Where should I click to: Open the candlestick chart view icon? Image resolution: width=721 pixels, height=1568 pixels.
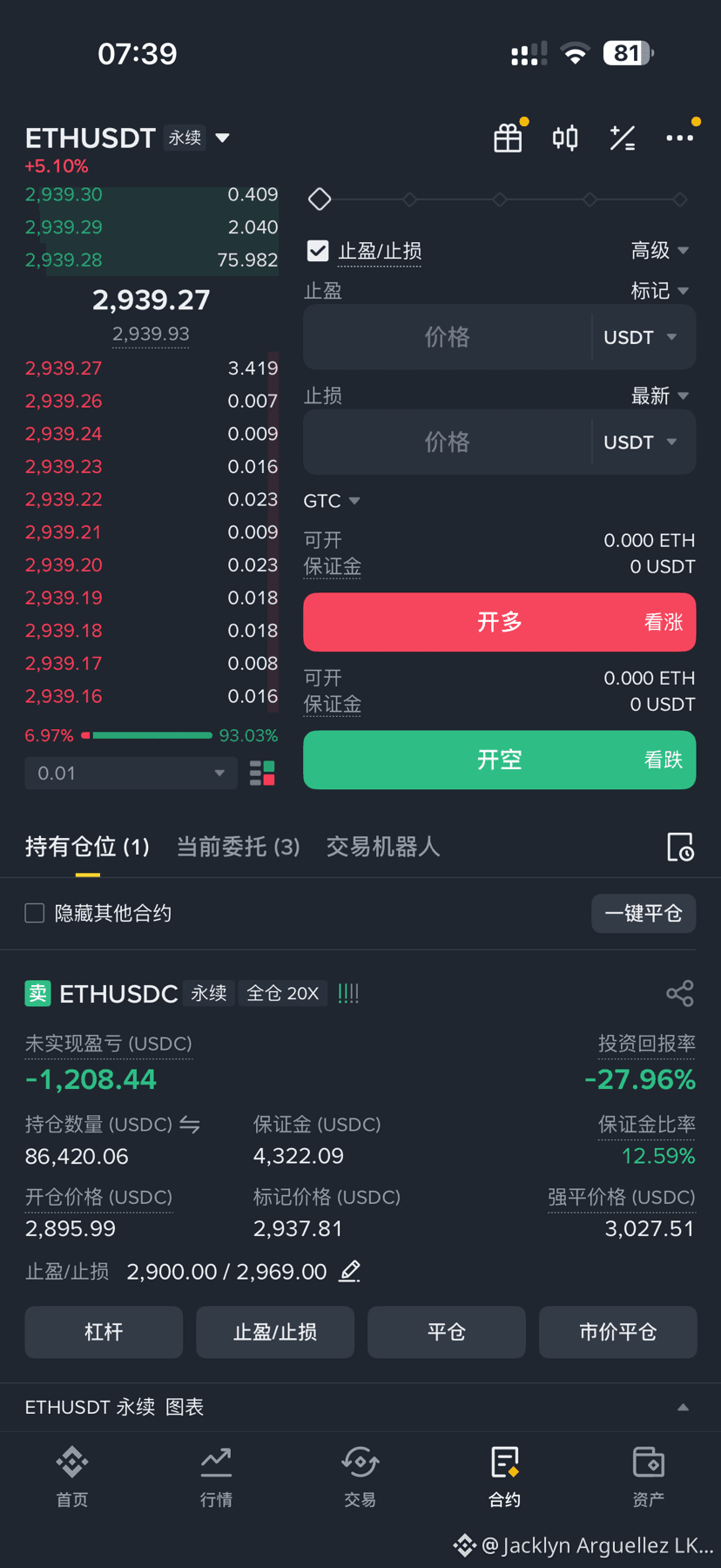pos(564,138)
